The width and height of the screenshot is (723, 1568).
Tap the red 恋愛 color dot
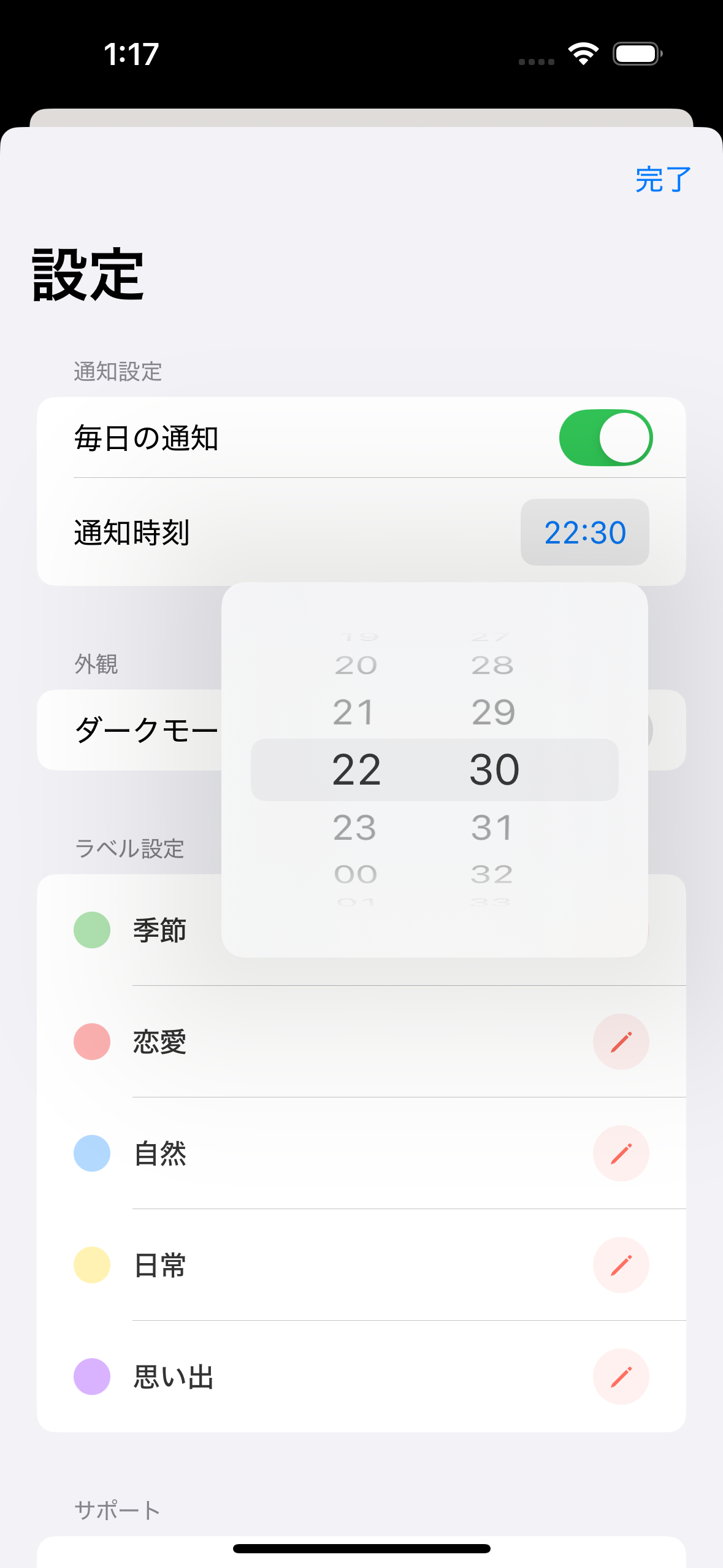91,1041
